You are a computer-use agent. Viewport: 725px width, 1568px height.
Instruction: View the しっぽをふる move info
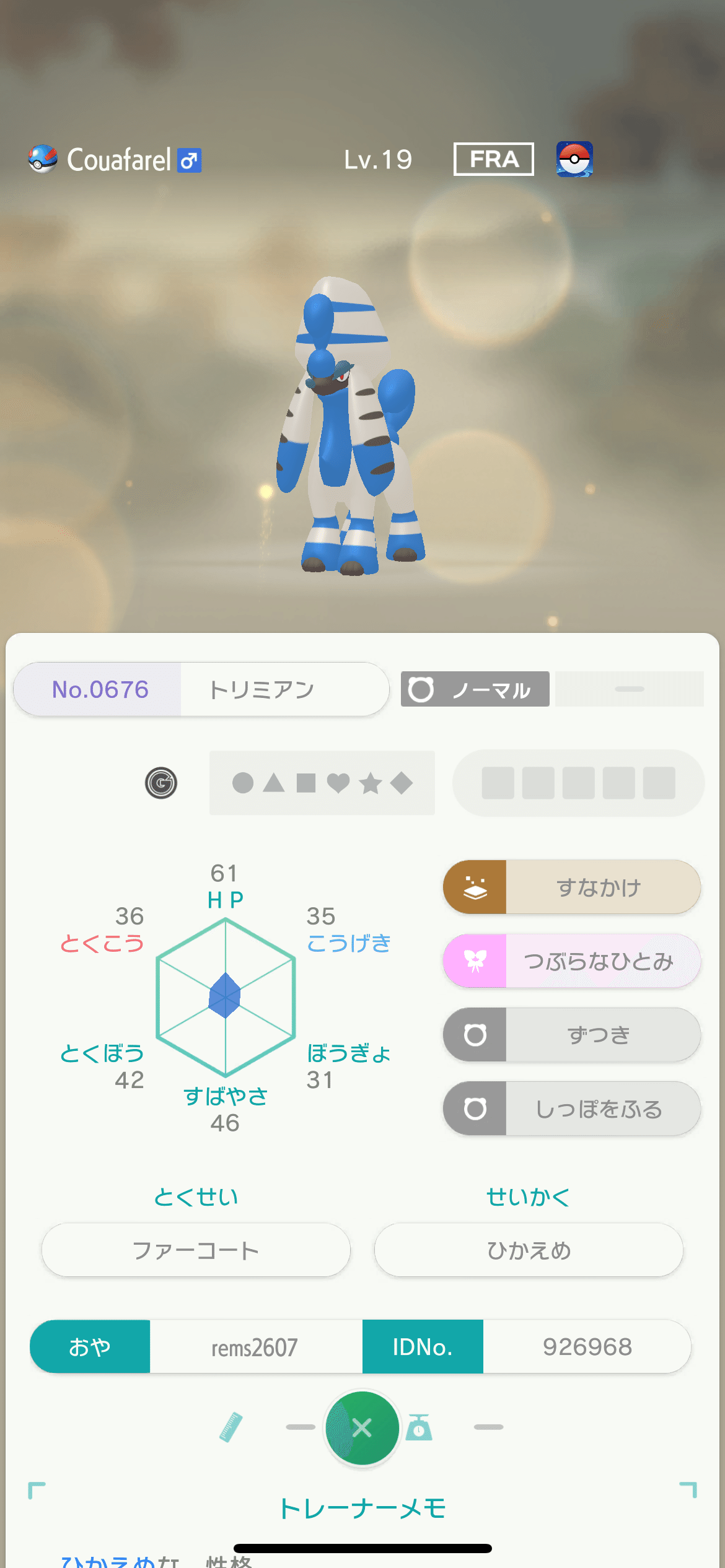(571, 1108)
